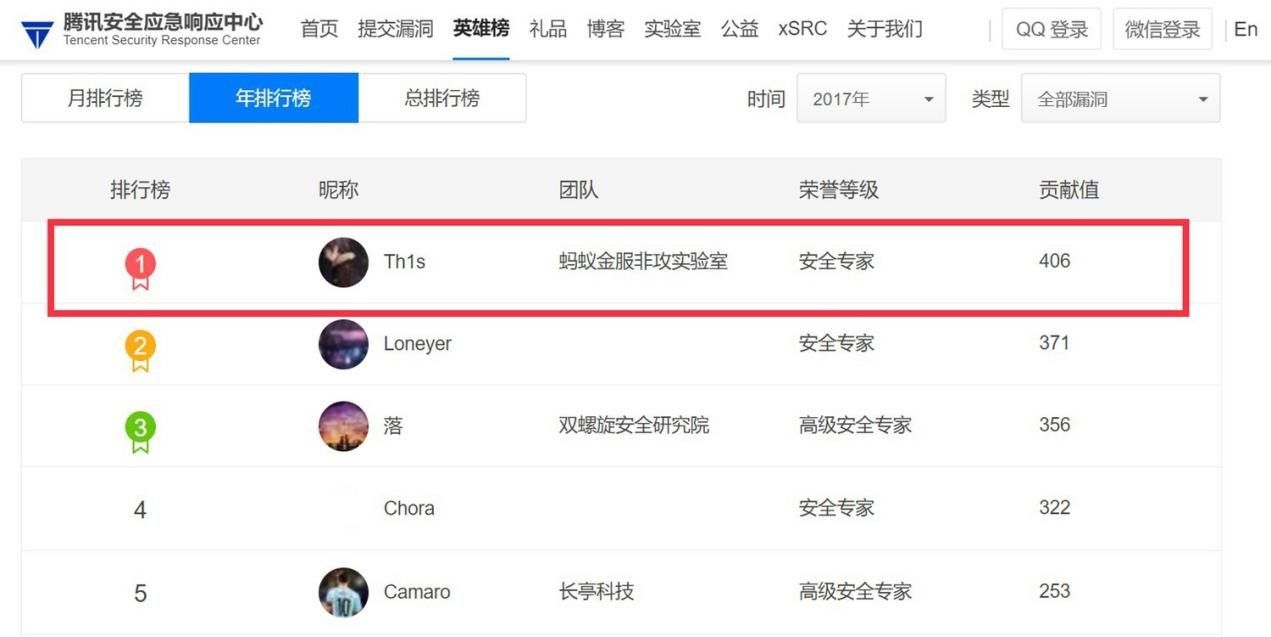
Task: Open the 礼品 section
Action: 548,29
